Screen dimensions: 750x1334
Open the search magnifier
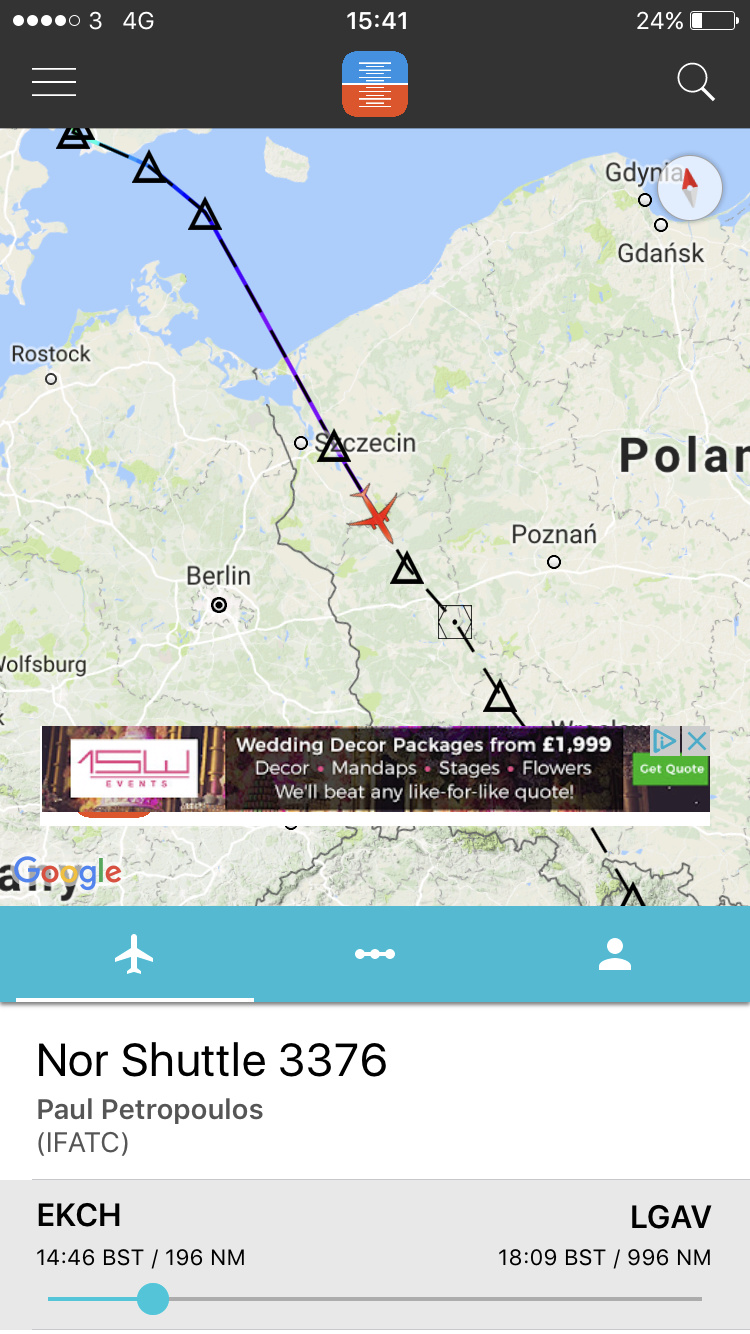(x=696, y=82)
